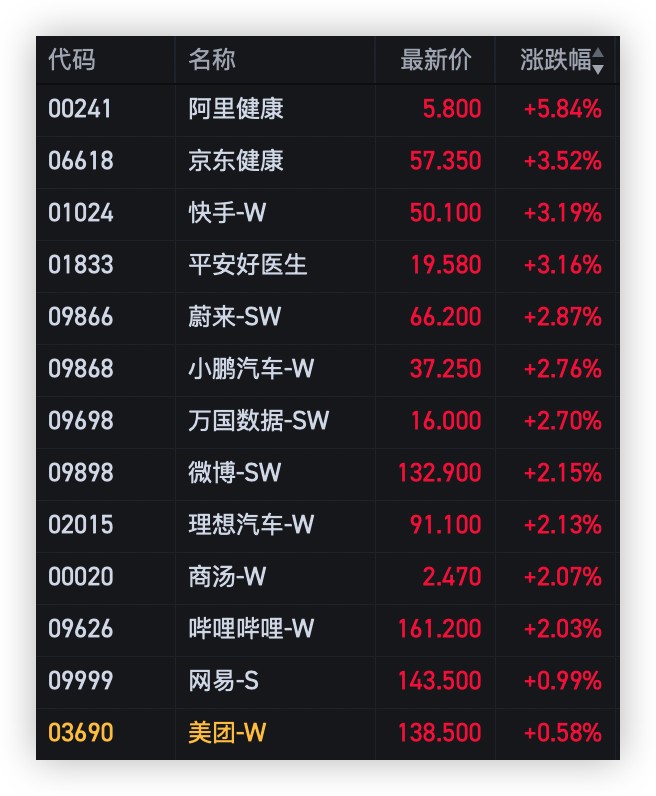Open 小鹏汽车-W stock details
Image resolution: width=656 pixels, height=796 pixels.
click(251, 369)
